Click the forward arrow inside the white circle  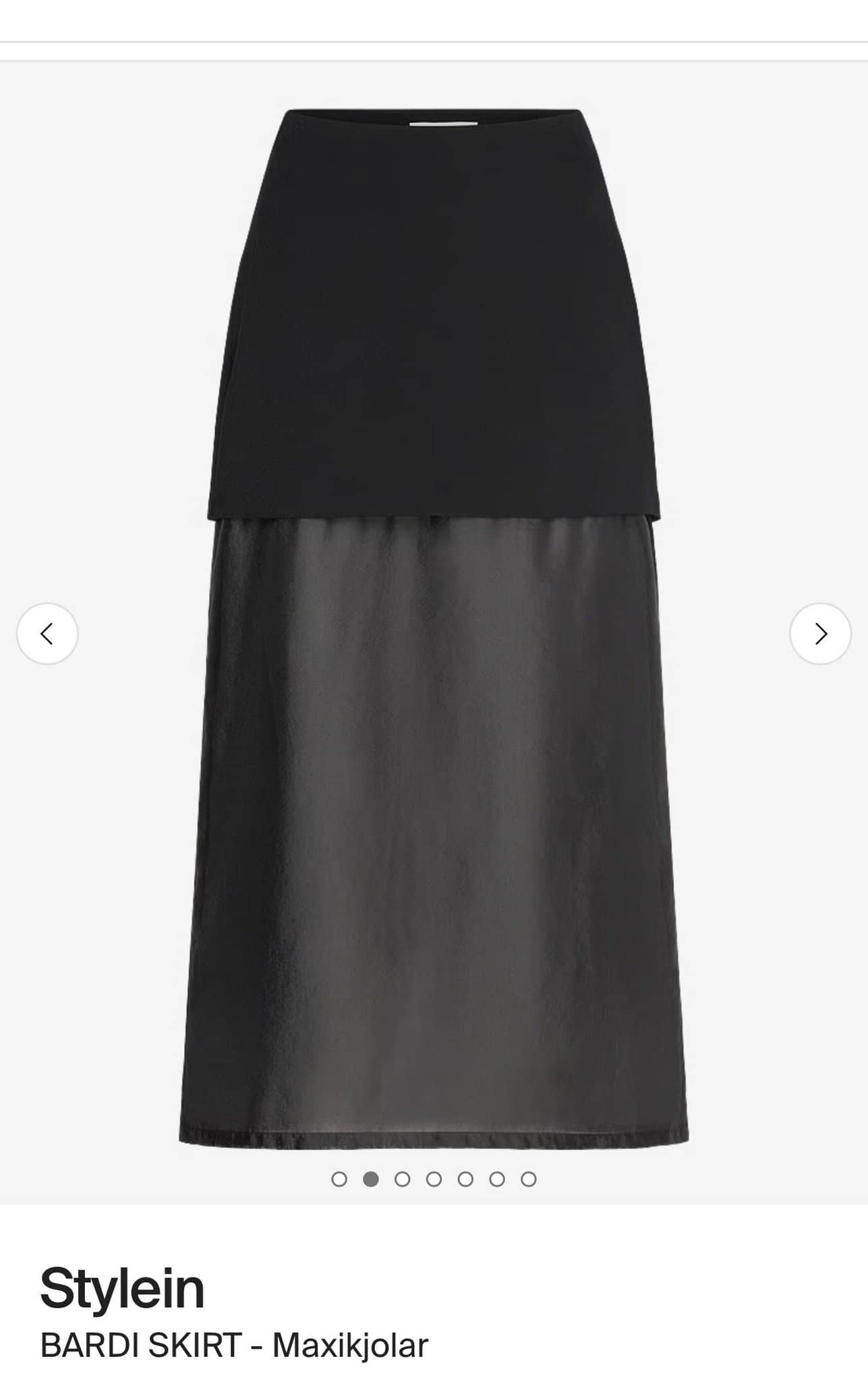820,633
